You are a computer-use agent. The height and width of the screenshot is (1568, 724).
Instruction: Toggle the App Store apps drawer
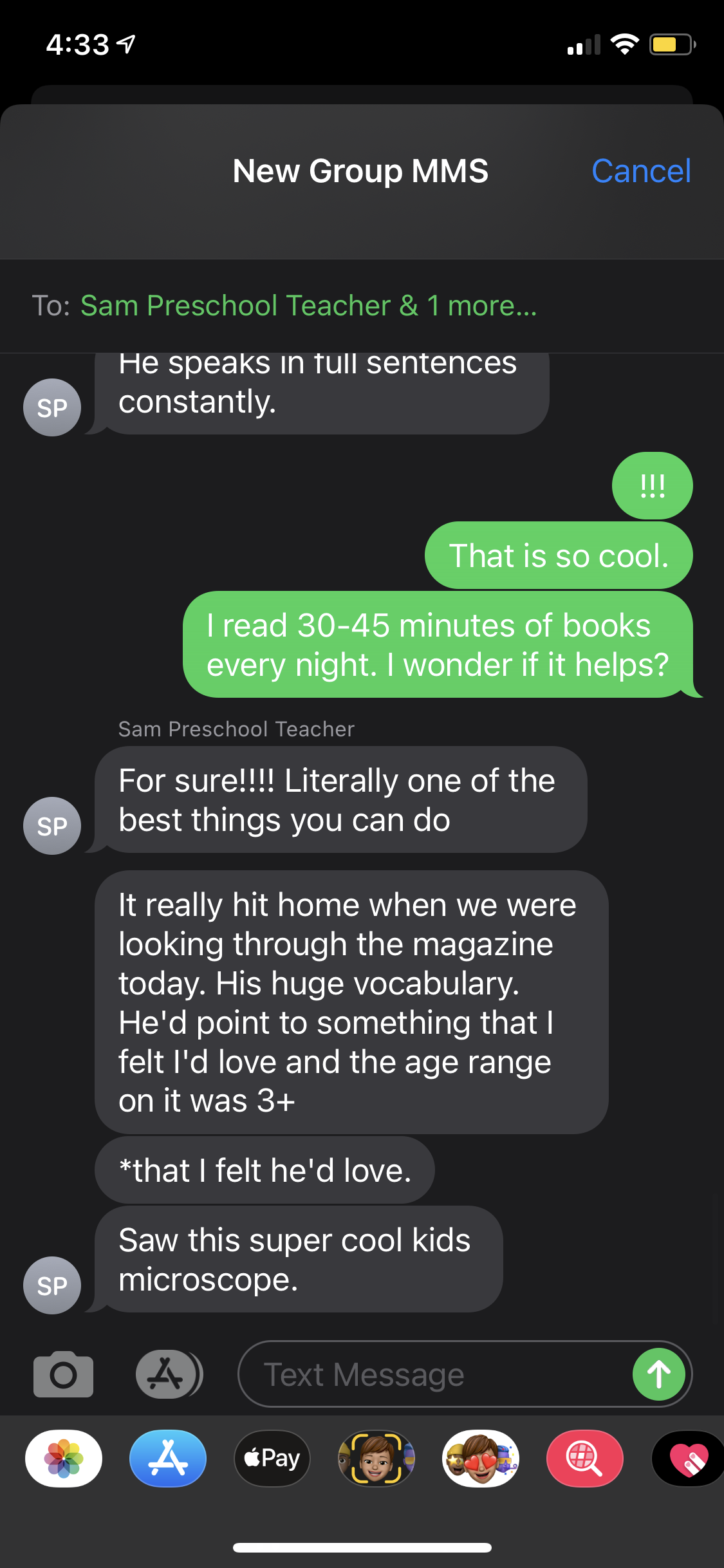[x=169, y=1374]
